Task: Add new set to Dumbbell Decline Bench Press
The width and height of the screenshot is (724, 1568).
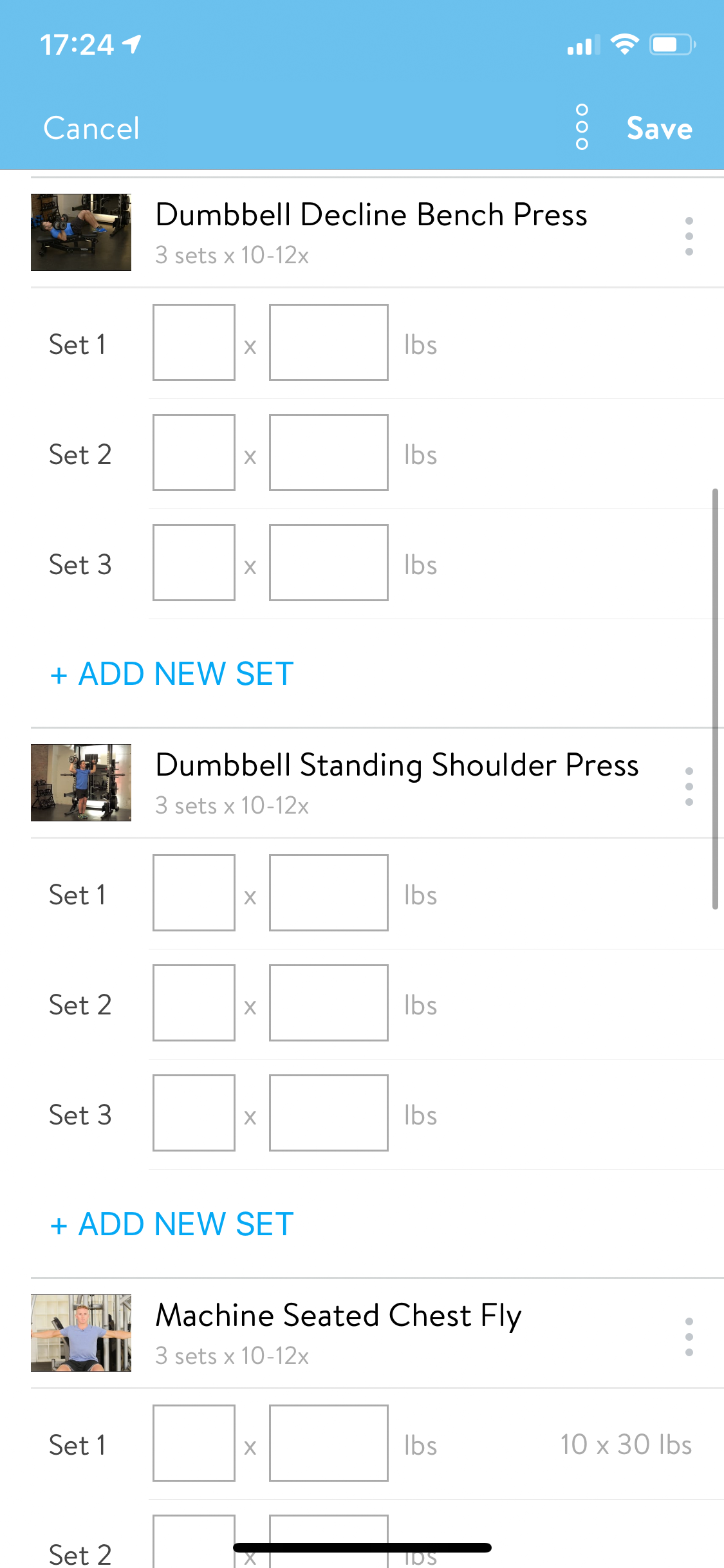Action: (x=172, y=674)
